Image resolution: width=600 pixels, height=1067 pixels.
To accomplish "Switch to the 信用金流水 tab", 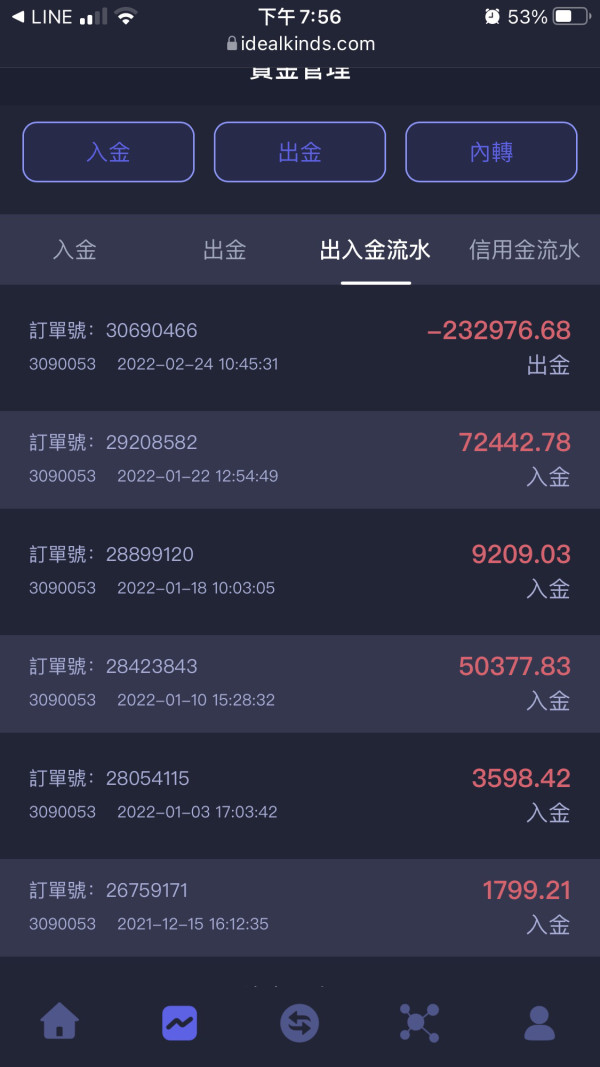I will click(x=524, y=250).
